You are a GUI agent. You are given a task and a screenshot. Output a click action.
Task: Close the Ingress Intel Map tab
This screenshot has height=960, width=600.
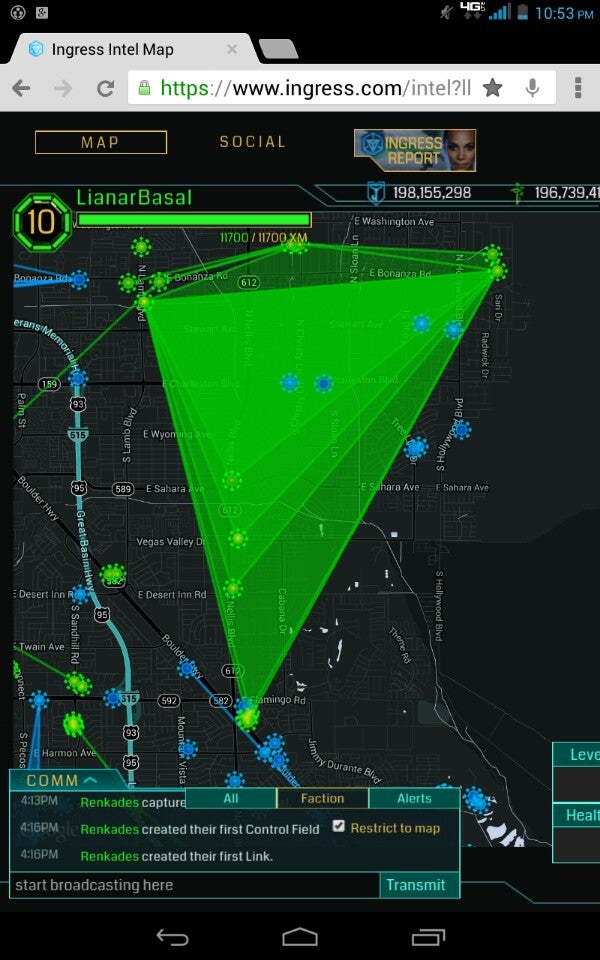(x=232, y=49)
